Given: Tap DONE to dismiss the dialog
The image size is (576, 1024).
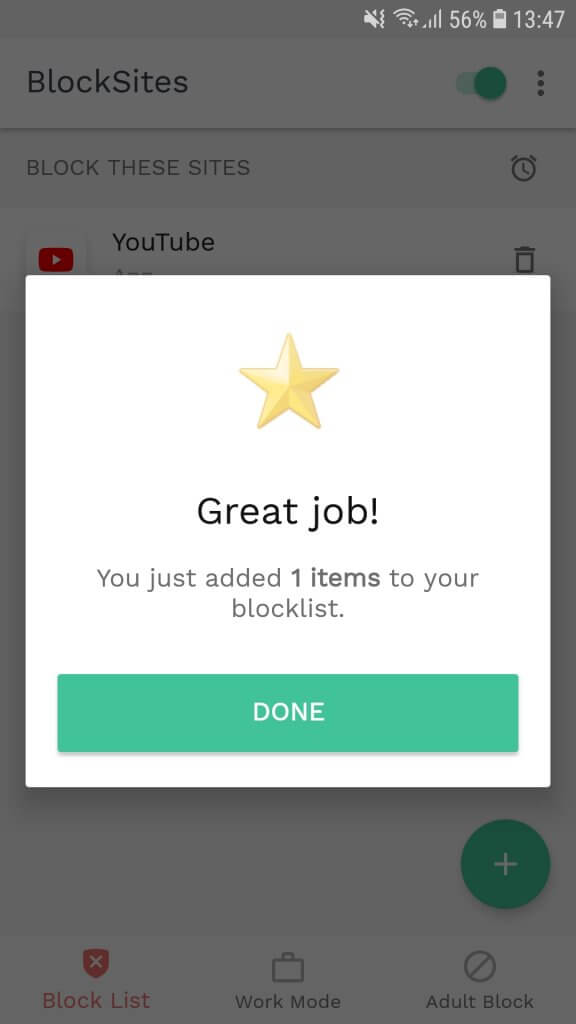Looking at the screenshot, I should (288, 712).
